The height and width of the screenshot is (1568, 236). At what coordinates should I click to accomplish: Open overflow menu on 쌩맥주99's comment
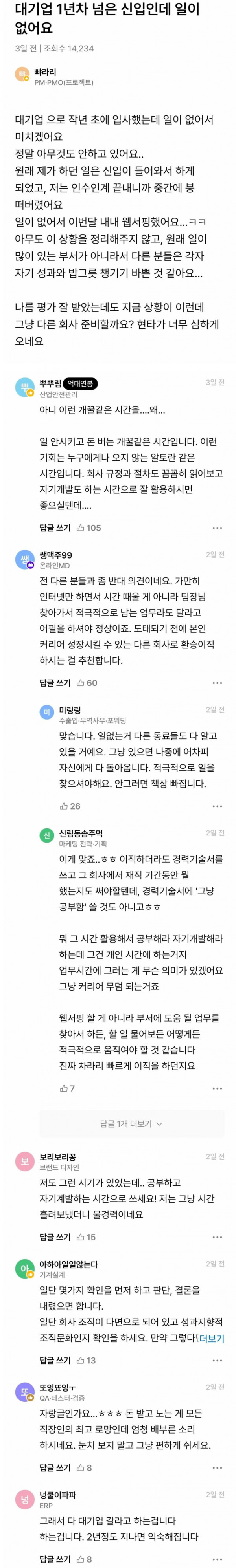click(x=217, y=683)
